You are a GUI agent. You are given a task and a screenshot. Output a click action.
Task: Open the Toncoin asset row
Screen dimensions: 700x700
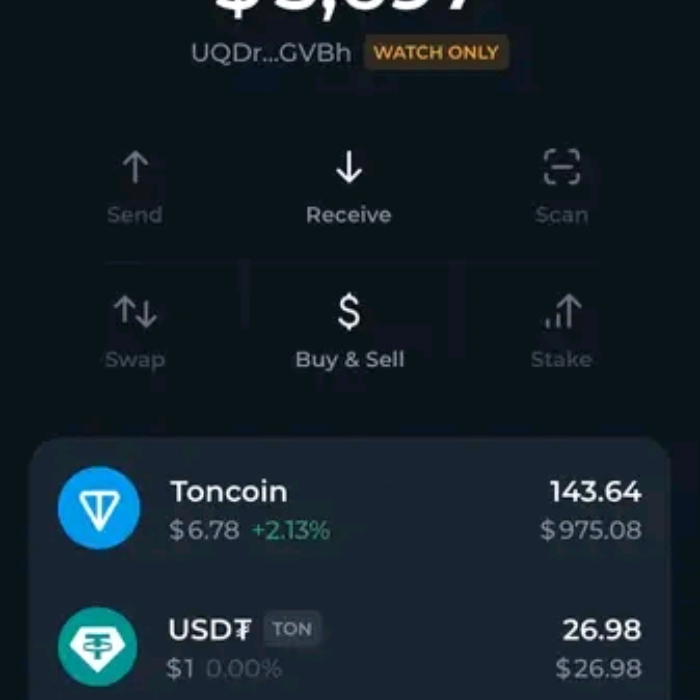click(349, 508)
